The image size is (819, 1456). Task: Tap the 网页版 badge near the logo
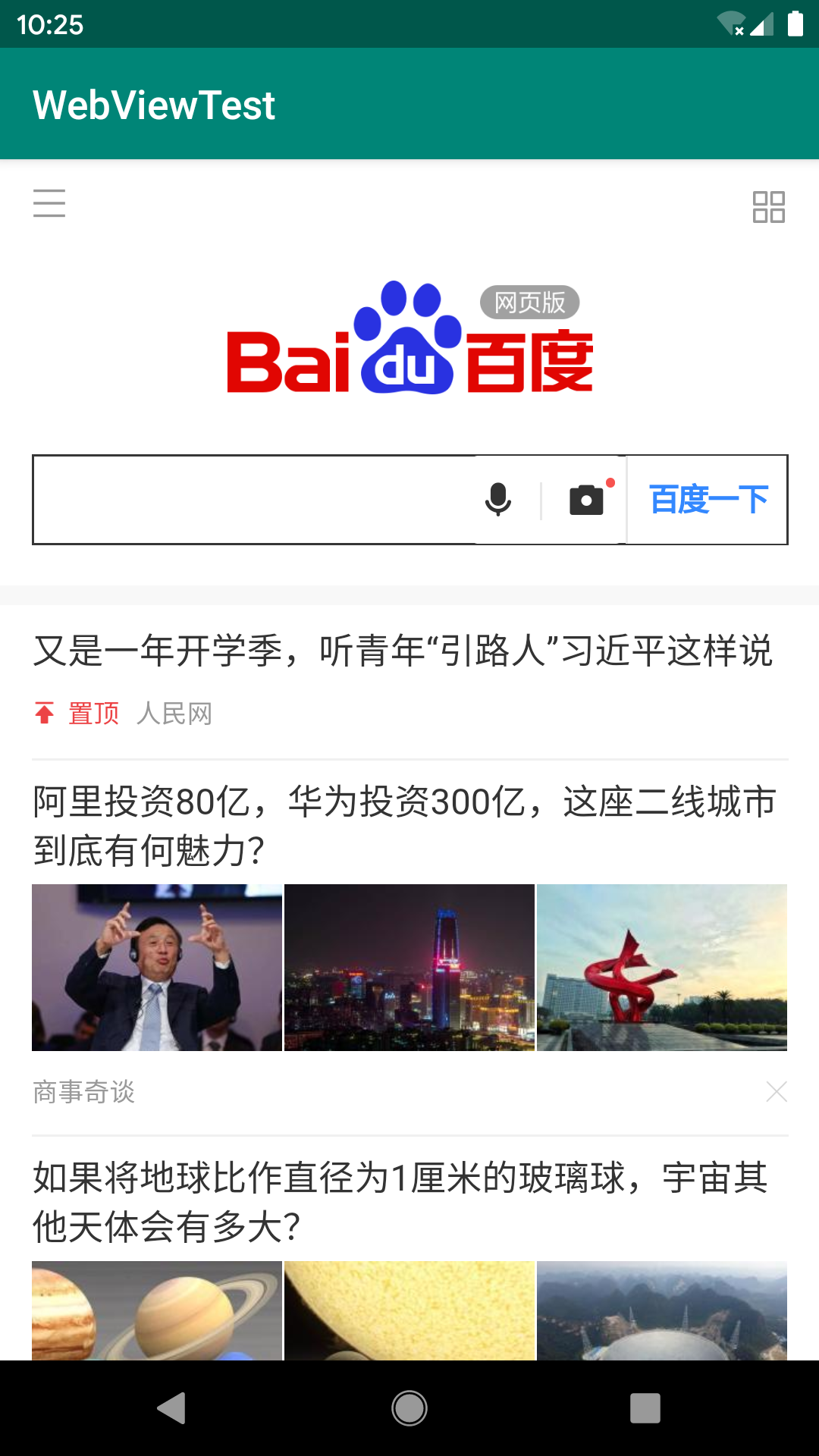529,302
